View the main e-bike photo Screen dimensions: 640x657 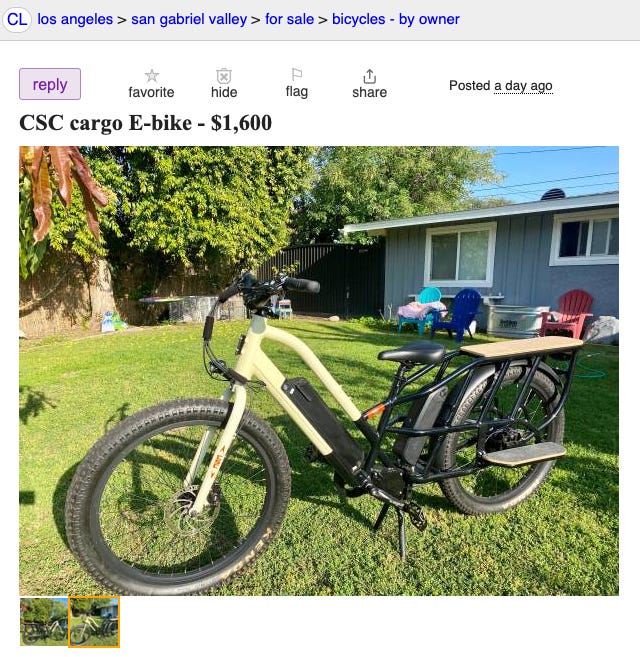319,370
